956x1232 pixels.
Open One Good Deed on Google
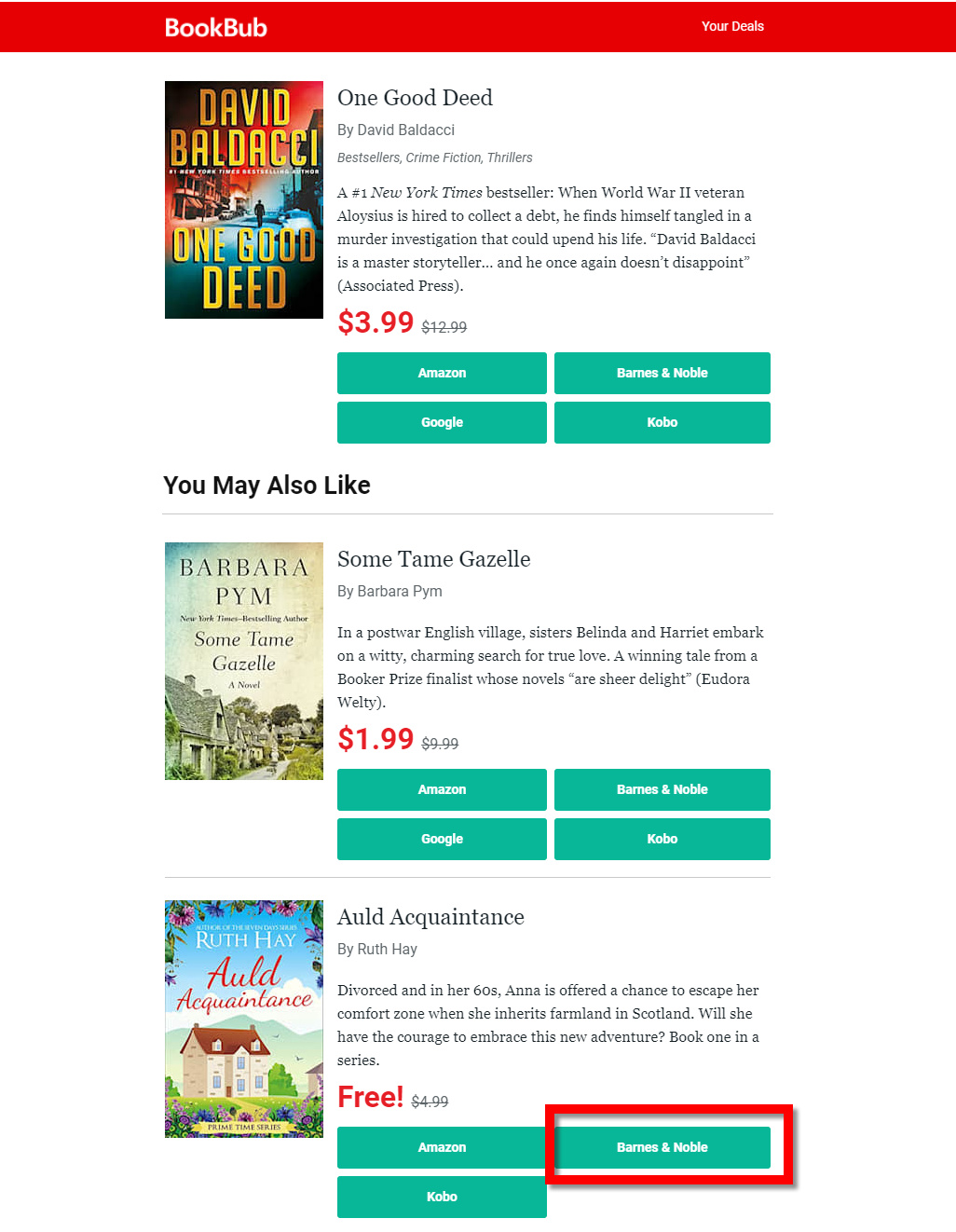click(x=442, y=422)
